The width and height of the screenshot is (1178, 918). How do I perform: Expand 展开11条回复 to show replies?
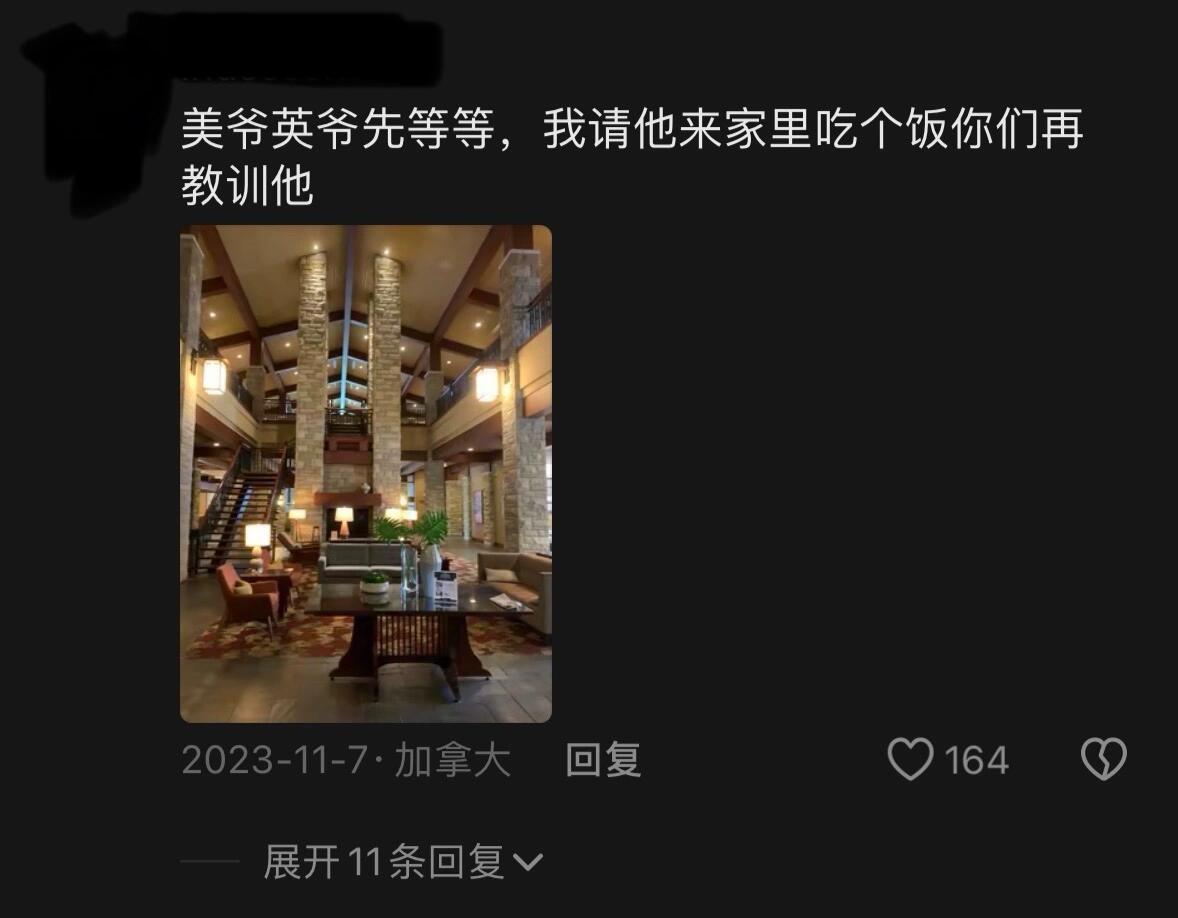point(402,861)
